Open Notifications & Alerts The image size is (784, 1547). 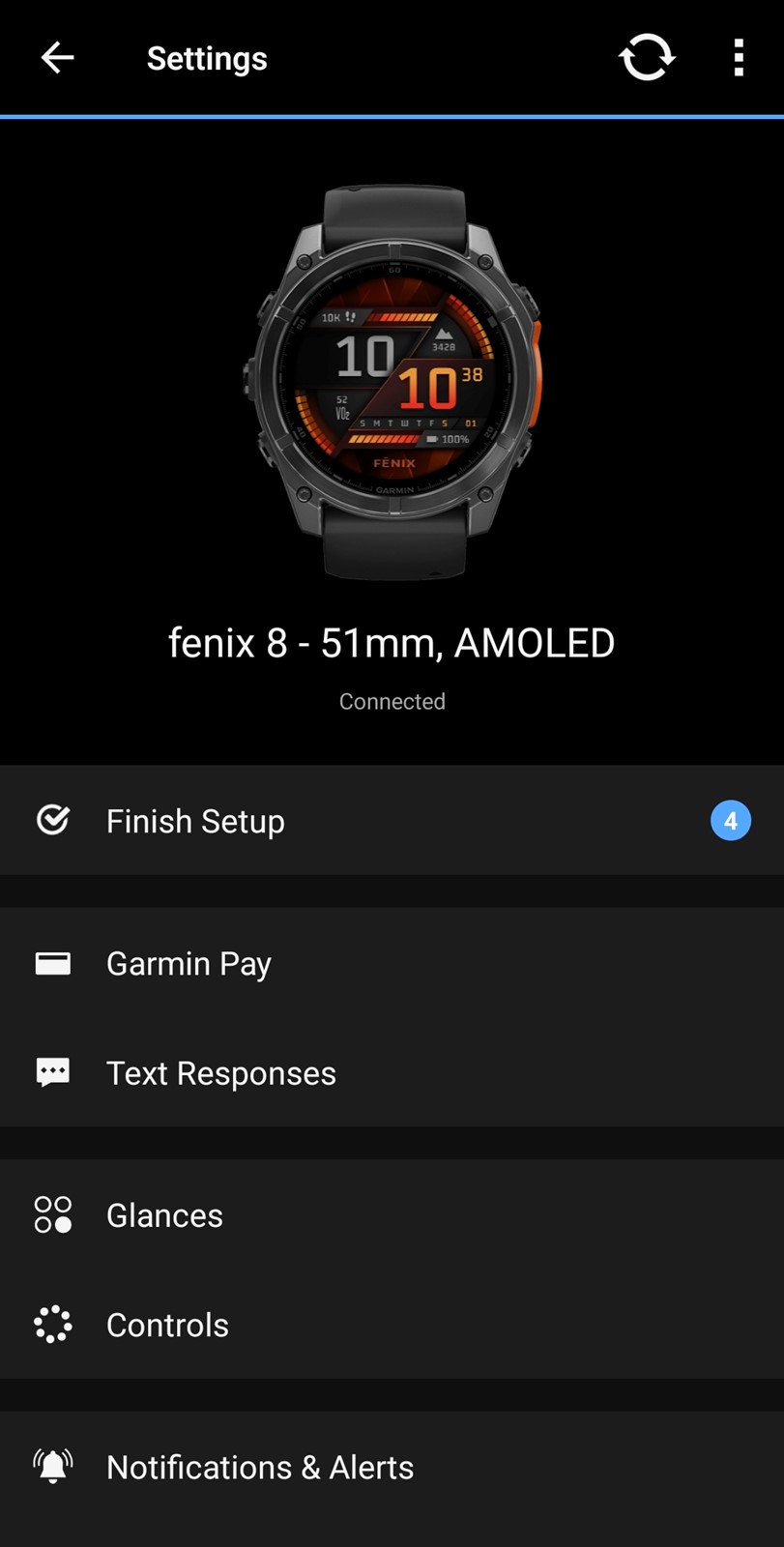coord(392,1467)
